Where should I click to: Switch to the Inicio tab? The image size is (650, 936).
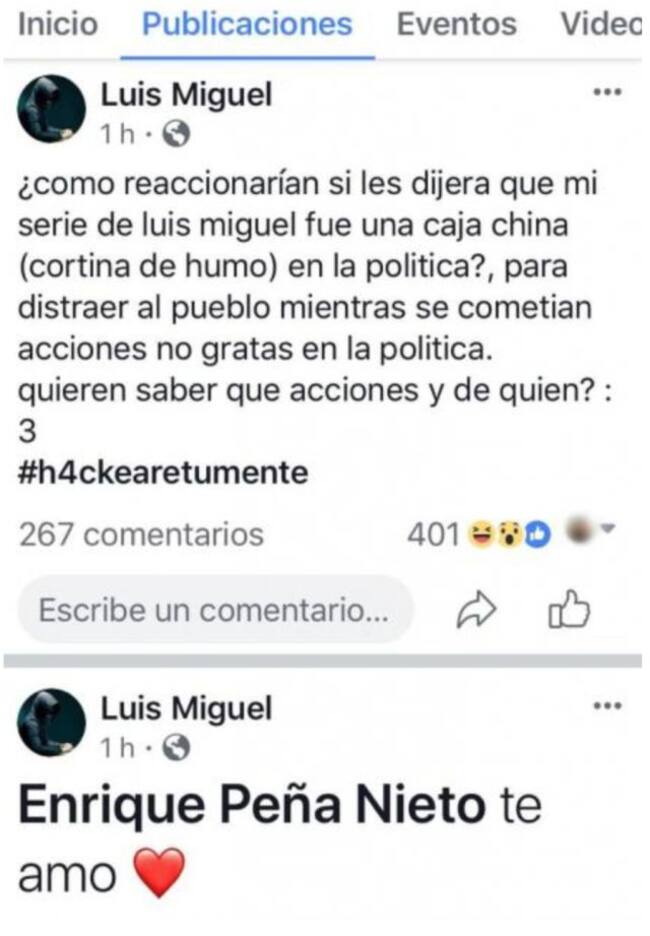coord(58,24)
